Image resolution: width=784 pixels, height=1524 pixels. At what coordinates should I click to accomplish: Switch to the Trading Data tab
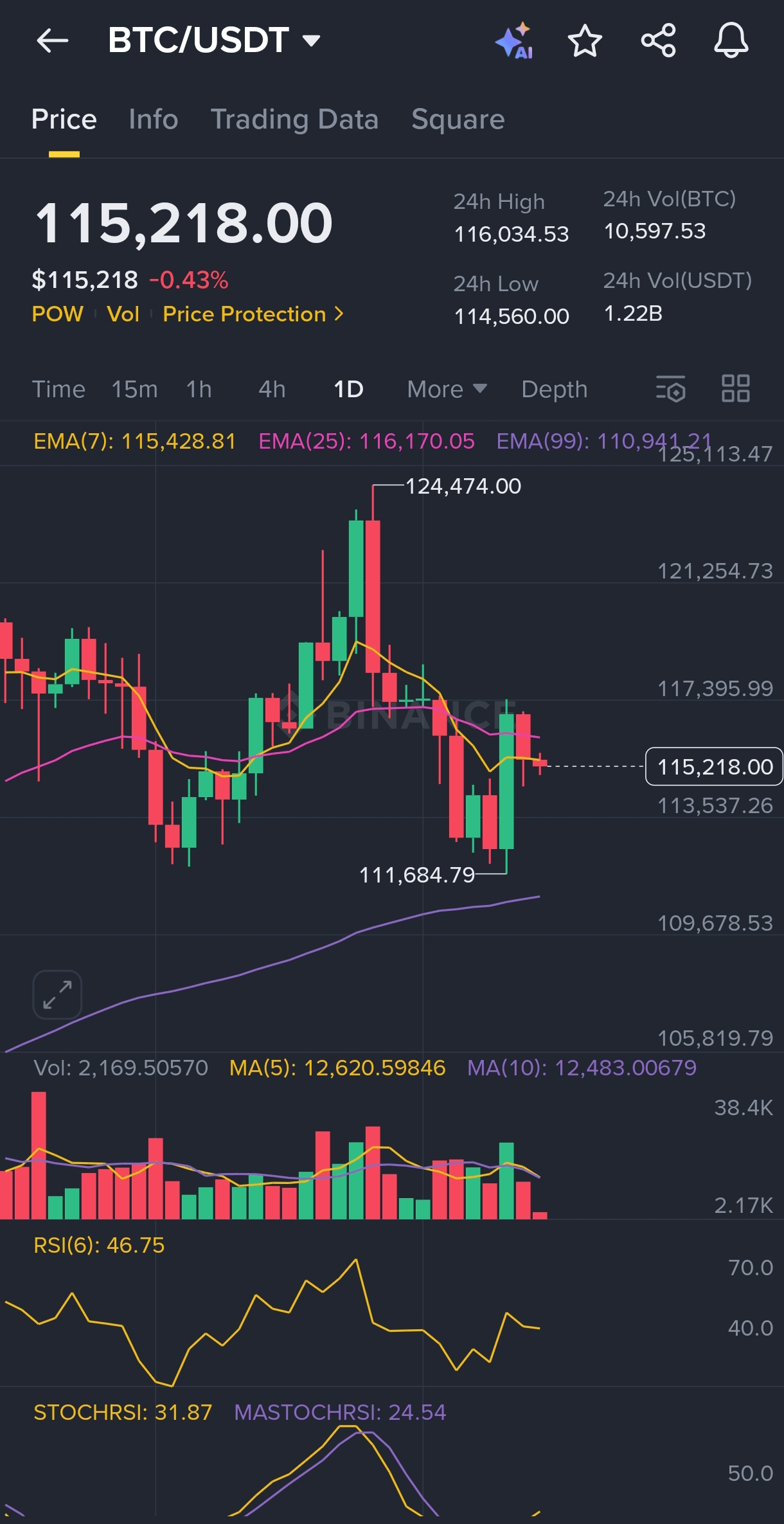[294, 120]
